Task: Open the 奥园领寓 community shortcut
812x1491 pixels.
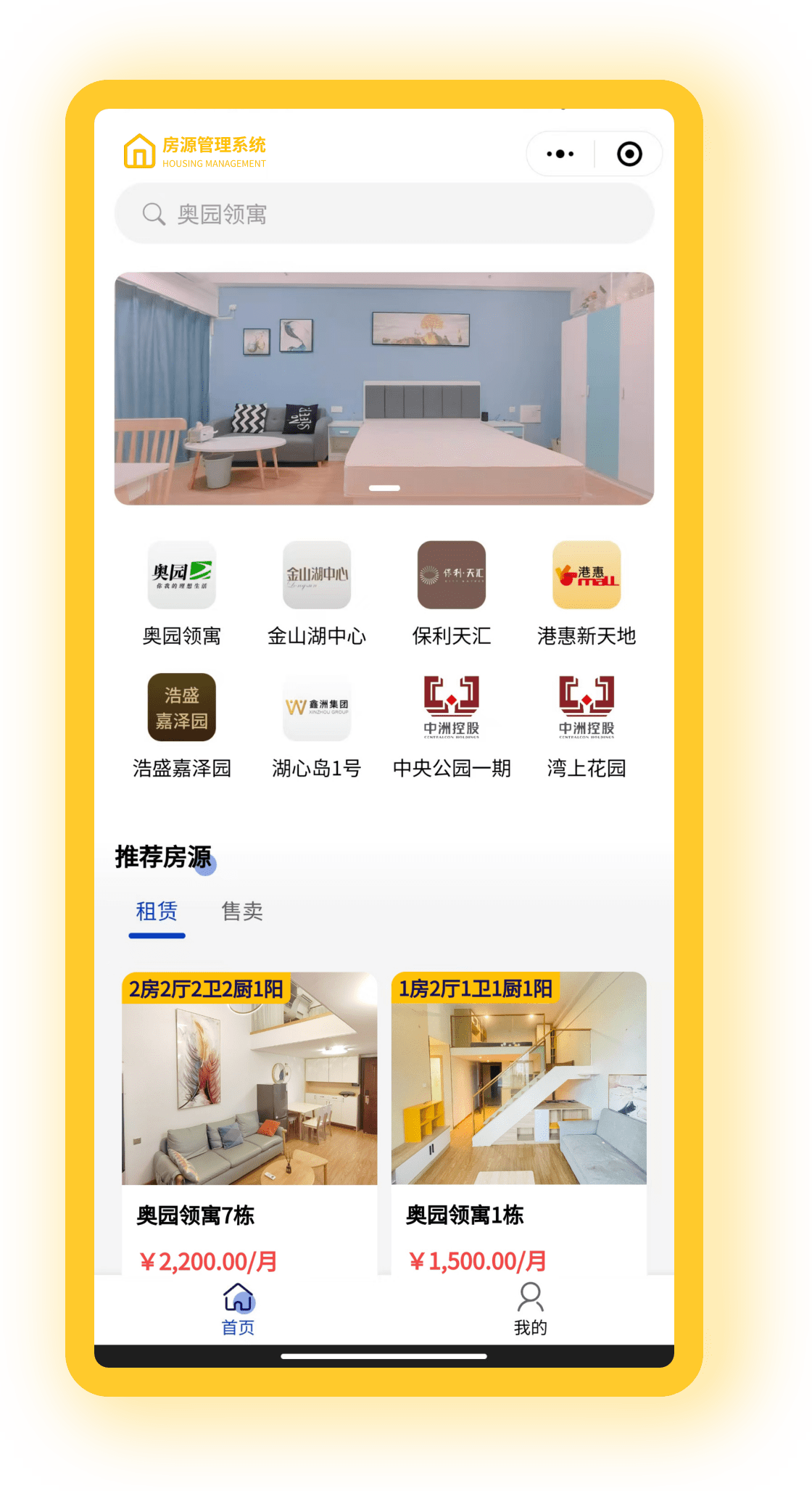Action: (x=182, y=592)
